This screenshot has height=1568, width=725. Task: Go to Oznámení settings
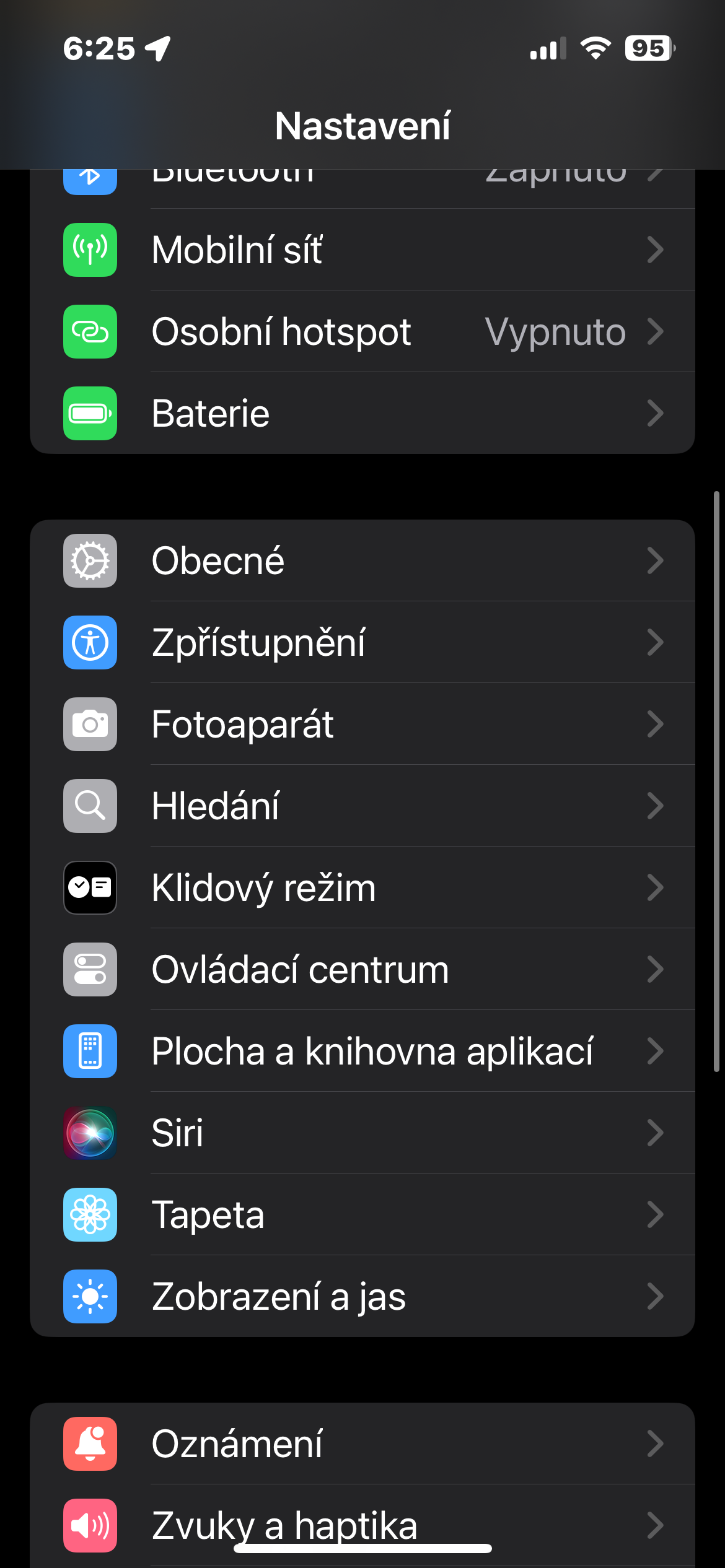click(x=362, y=1444)
